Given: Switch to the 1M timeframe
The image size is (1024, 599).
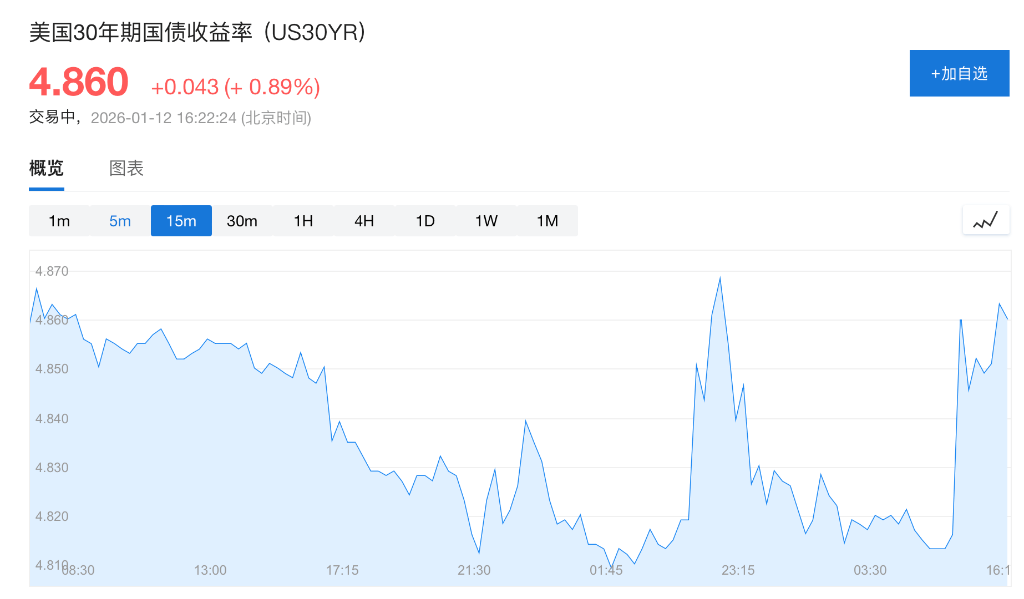Looking at the screenshot, I should point(547,220).
